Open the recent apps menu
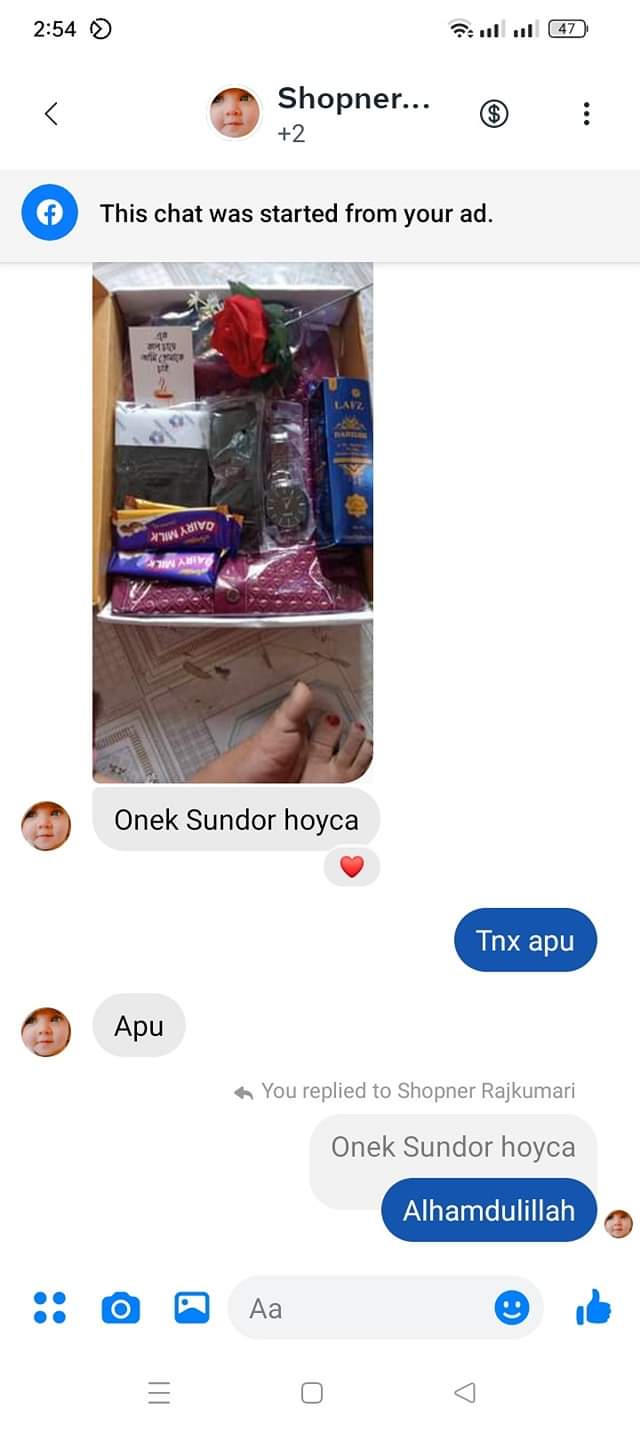 [159, 1393]
